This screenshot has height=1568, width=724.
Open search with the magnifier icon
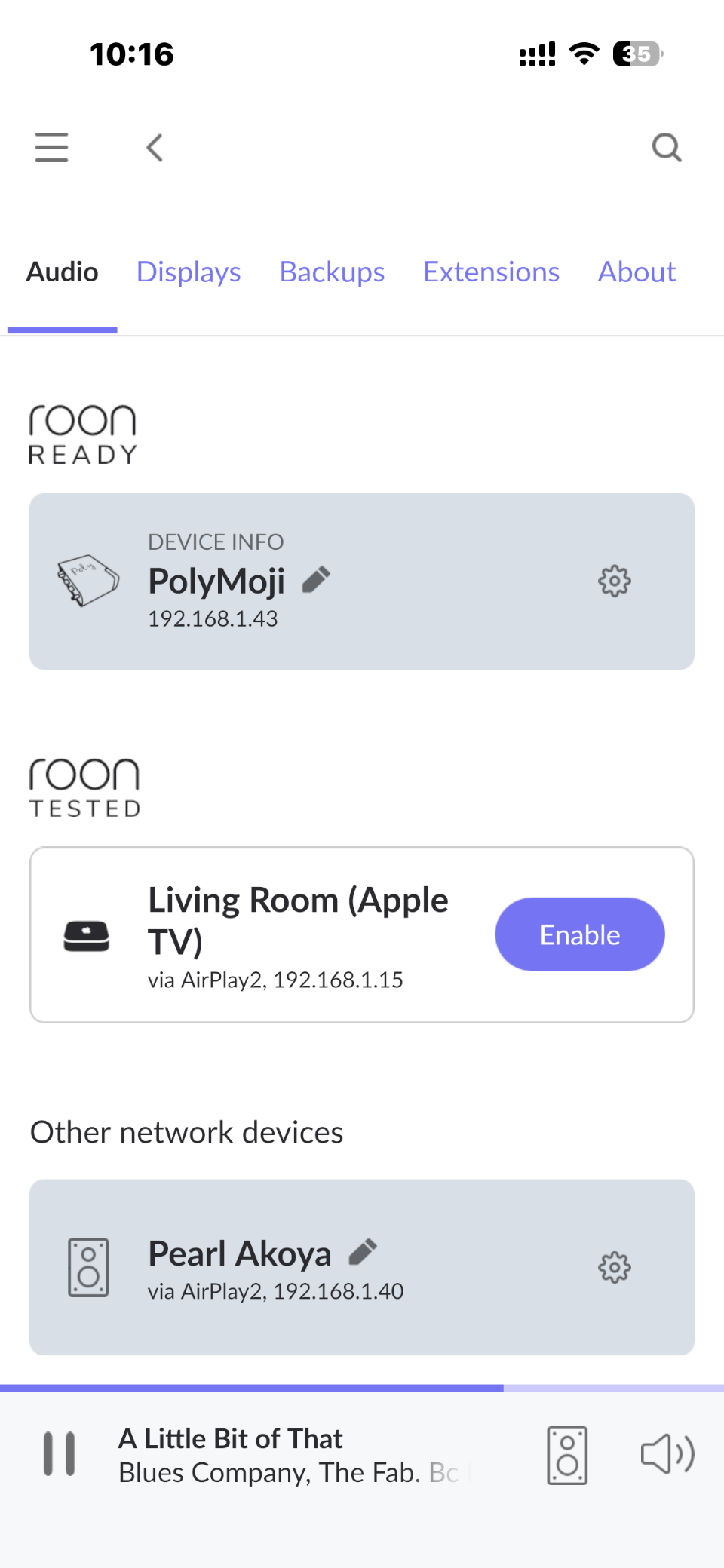tap(667, 147)
